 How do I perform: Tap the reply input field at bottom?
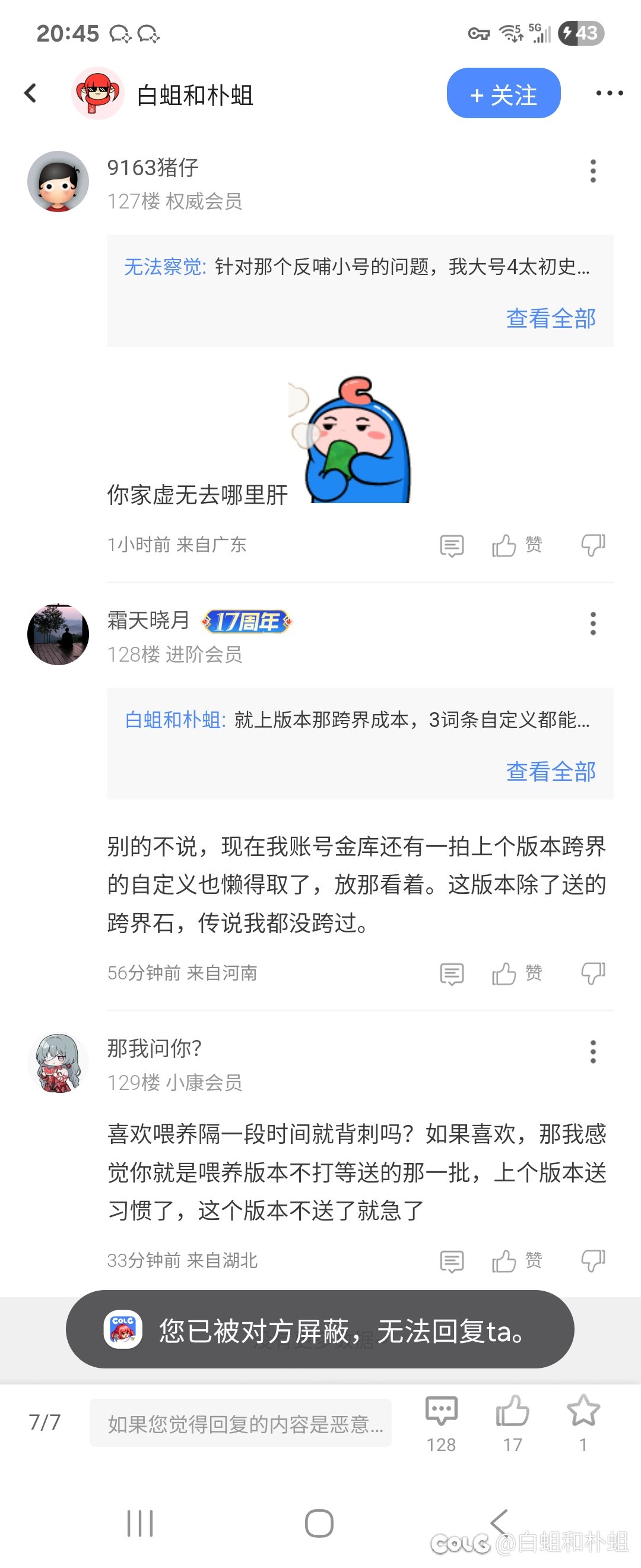240,1423
